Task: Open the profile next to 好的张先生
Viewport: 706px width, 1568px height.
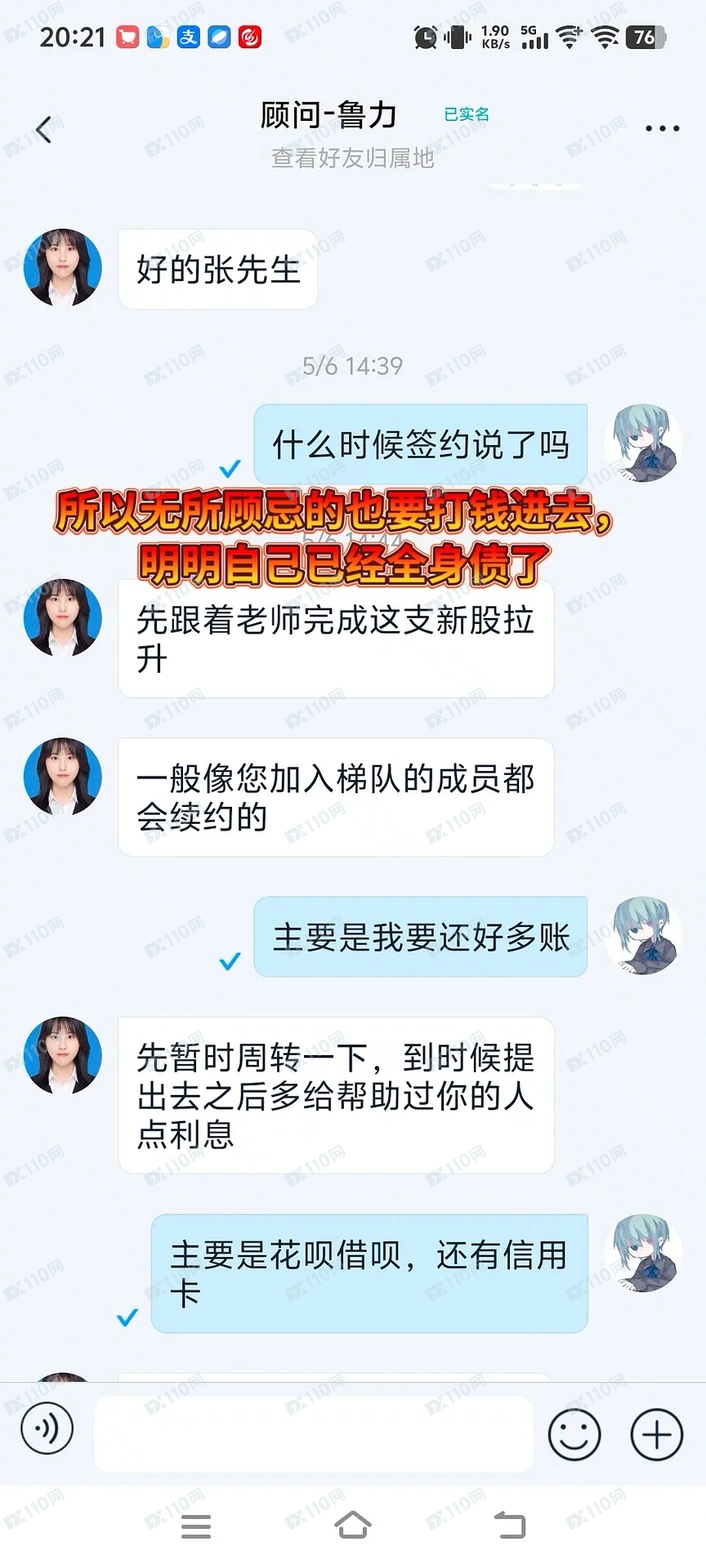Action: click(x=63, y=268)
